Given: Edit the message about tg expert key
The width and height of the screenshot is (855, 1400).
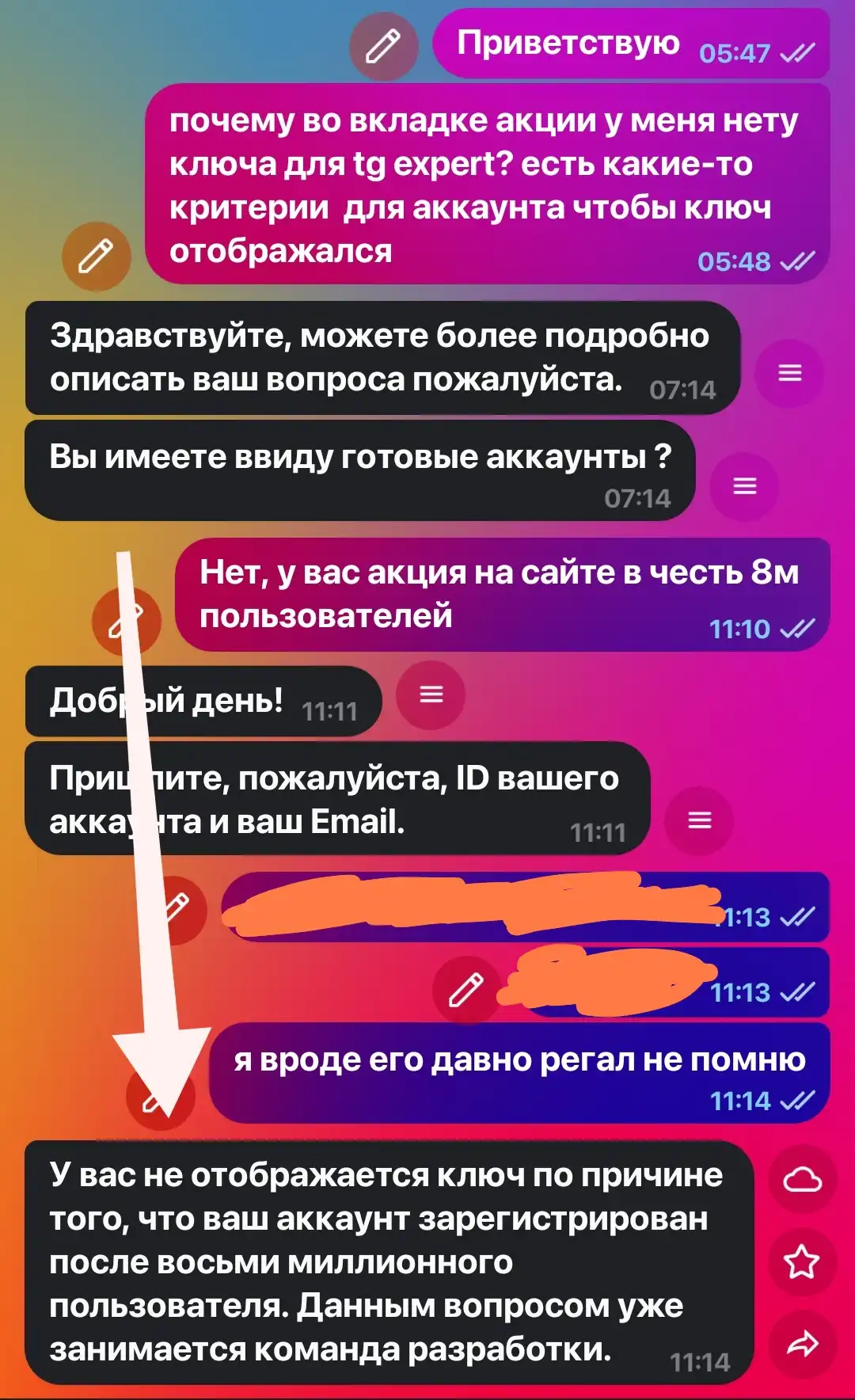Looking at the screenshot, I should click(x=97, y=257).
